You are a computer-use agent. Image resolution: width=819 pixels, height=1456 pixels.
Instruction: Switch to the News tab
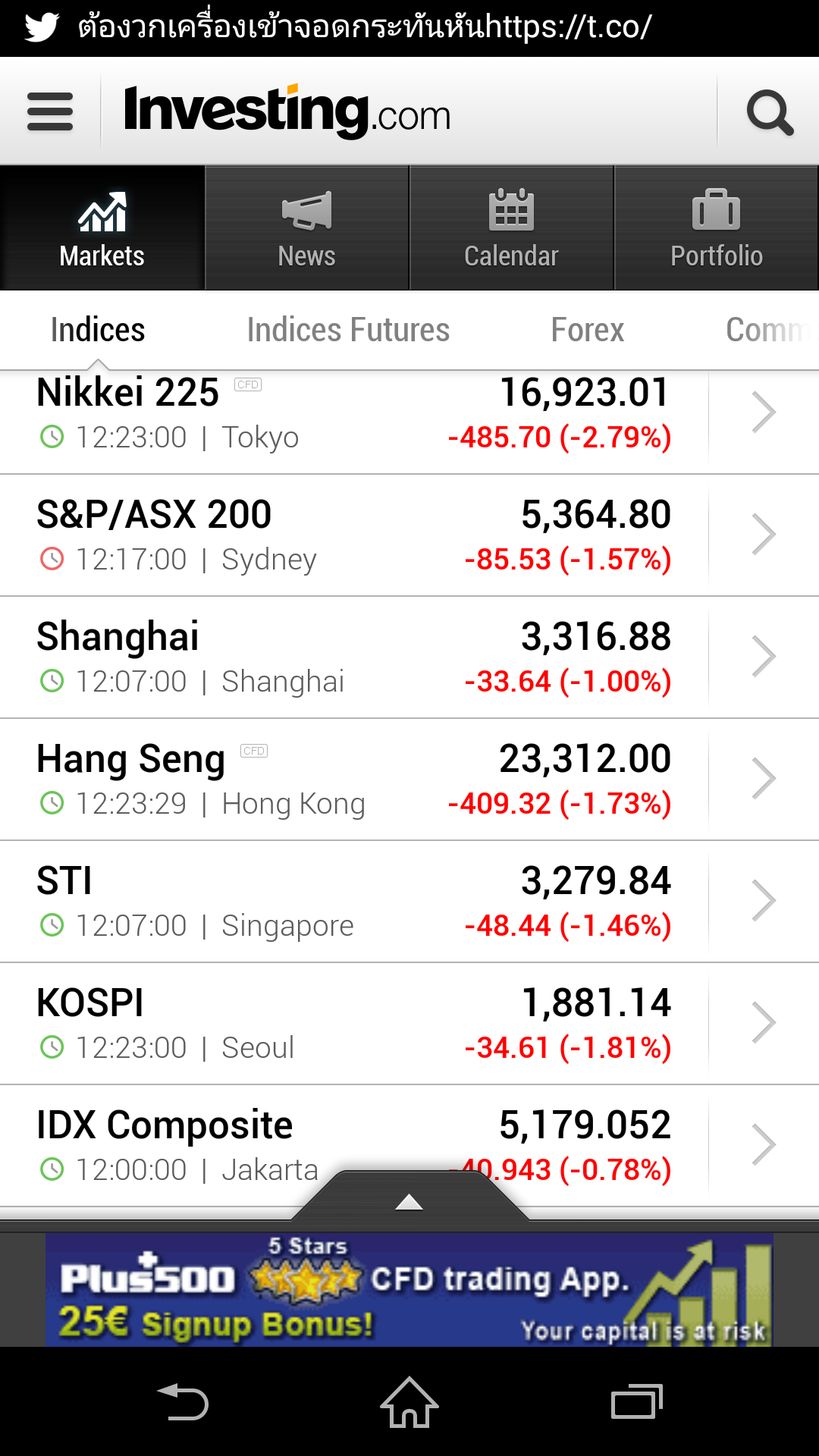(306, 228)
